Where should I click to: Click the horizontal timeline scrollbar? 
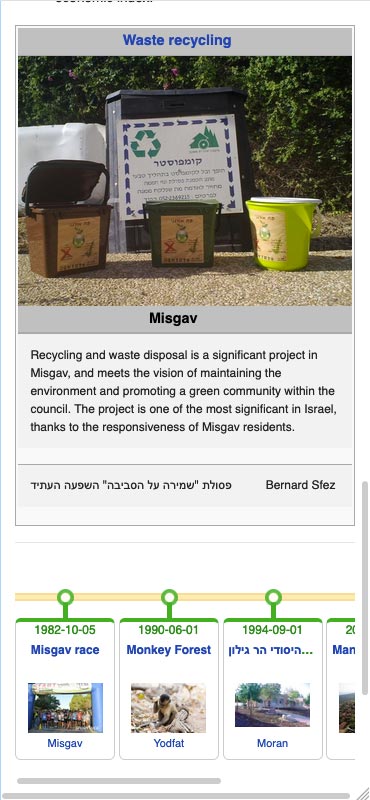[119, 781]
